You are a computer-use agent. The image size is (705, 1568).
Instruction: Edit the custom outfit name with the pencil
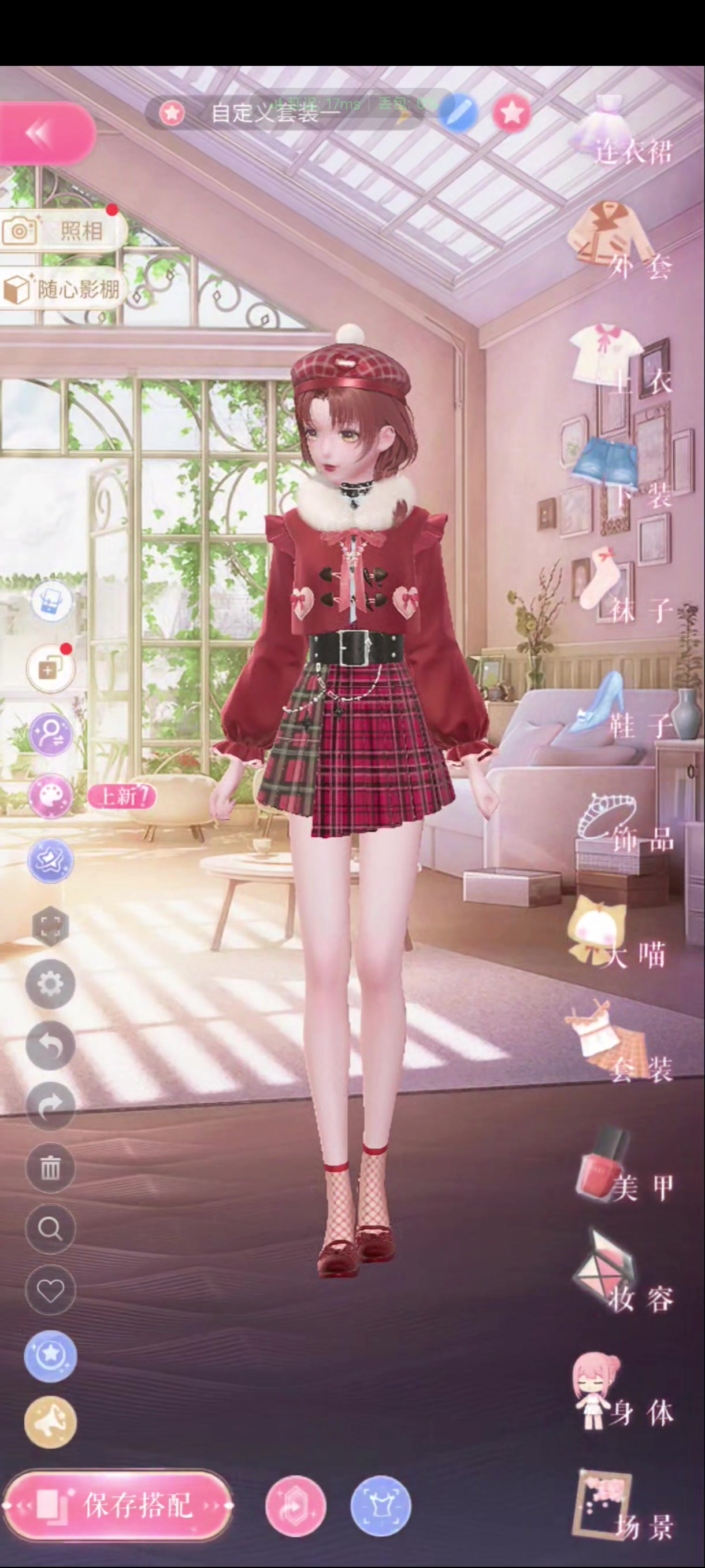tap(458, 113)
